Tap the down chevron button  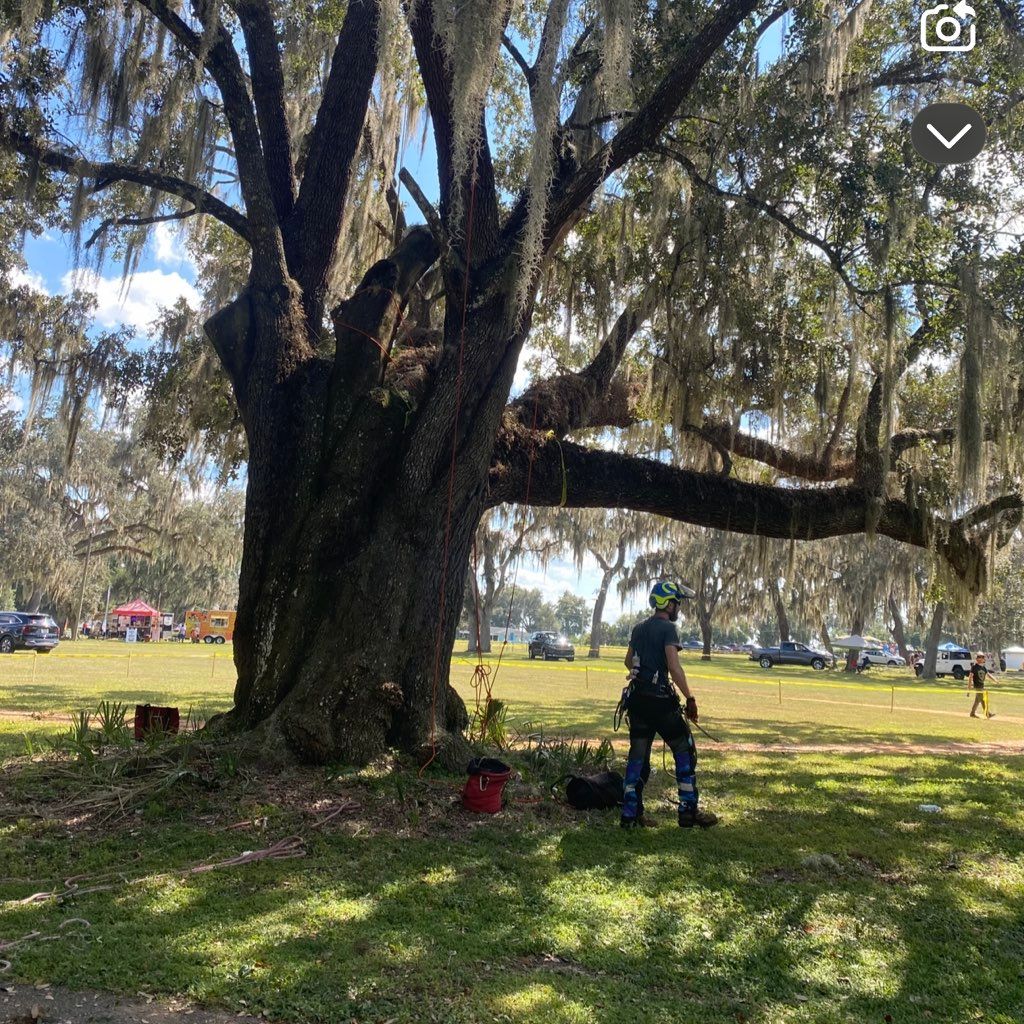coord(948,134)
